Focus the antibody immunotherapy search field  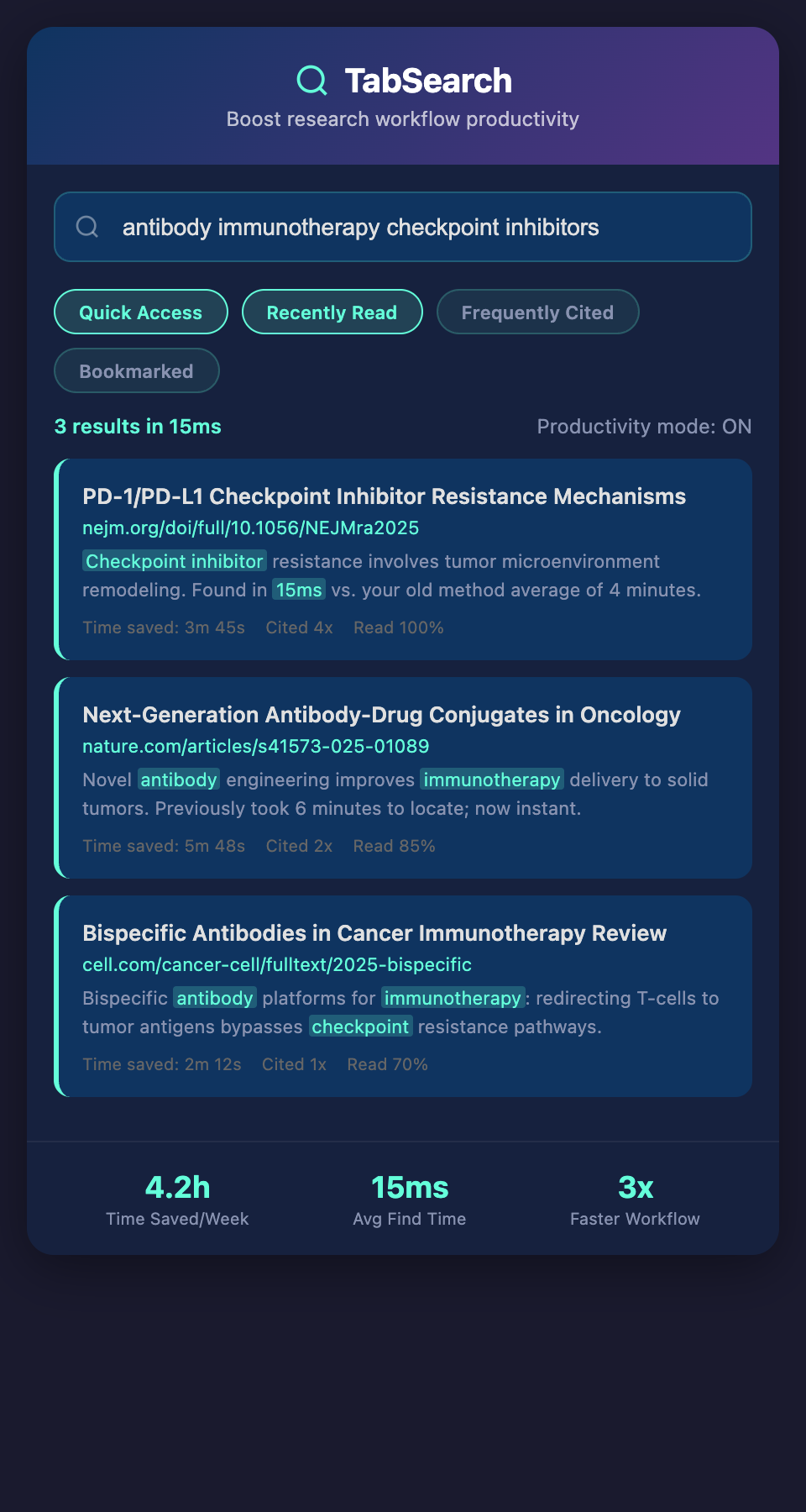click(x=403, y=227)
